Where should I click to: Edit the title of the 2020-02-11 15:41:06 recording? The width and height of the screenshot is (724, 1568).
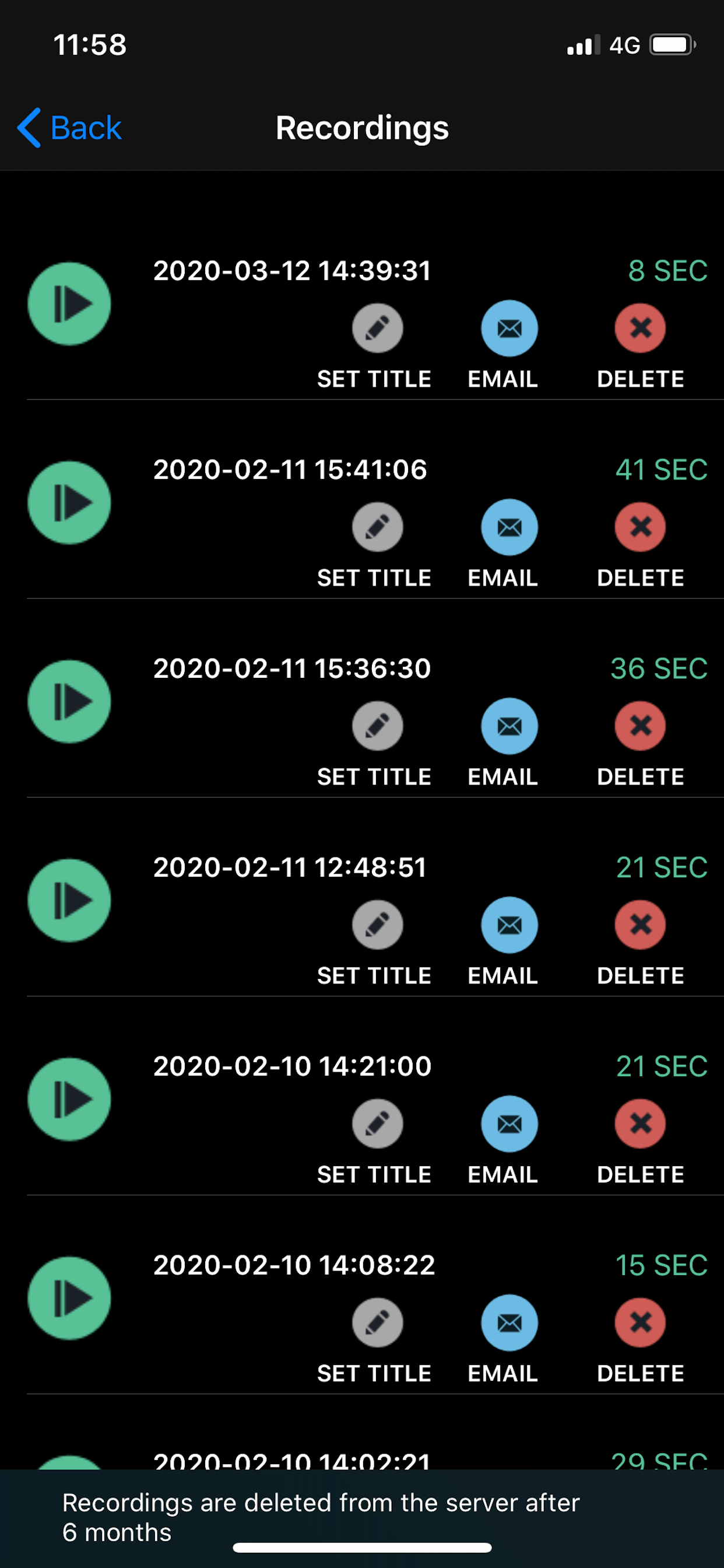click(x=377, y=527)
